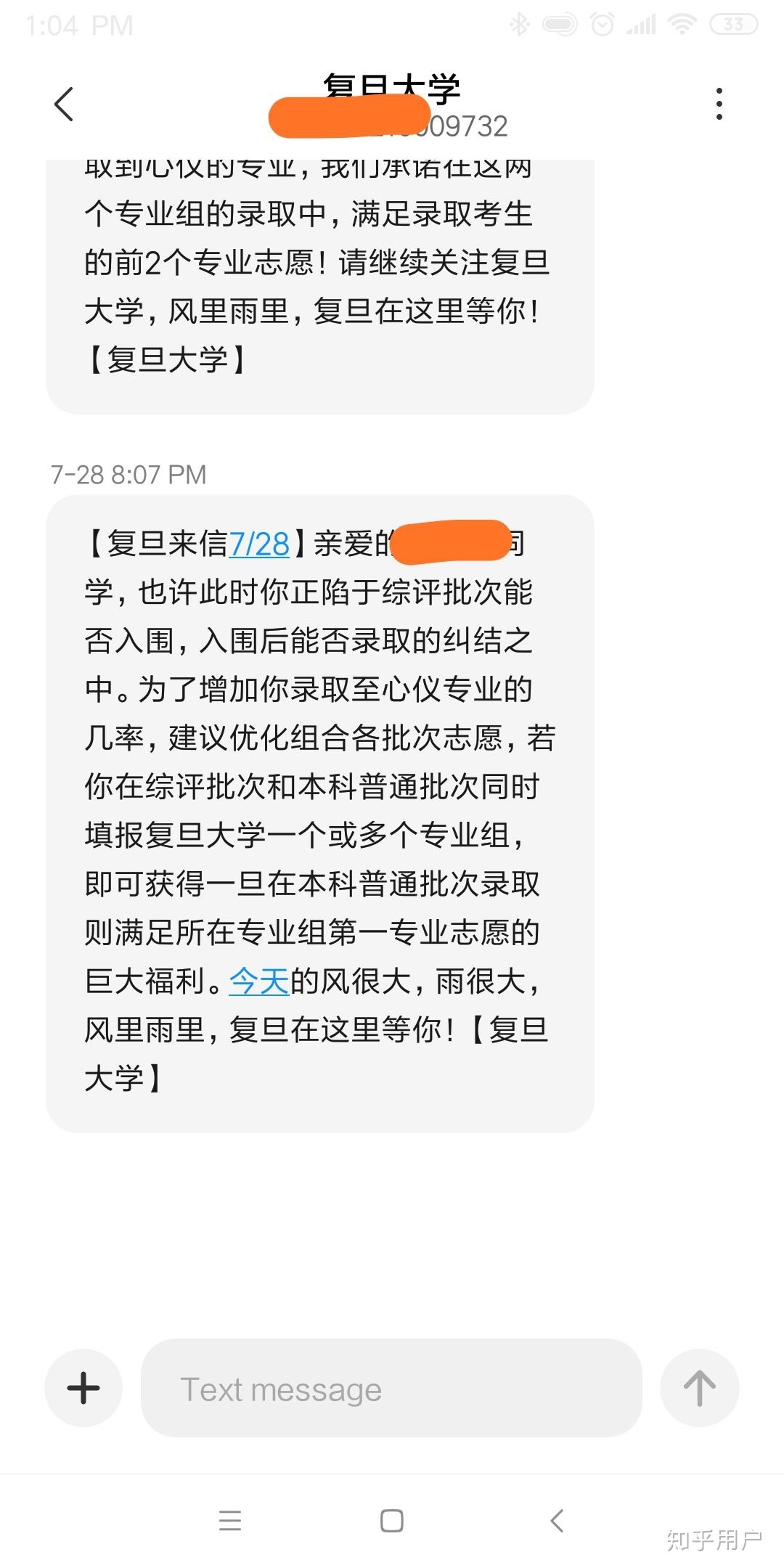Go back to the message list

point(64,104)
